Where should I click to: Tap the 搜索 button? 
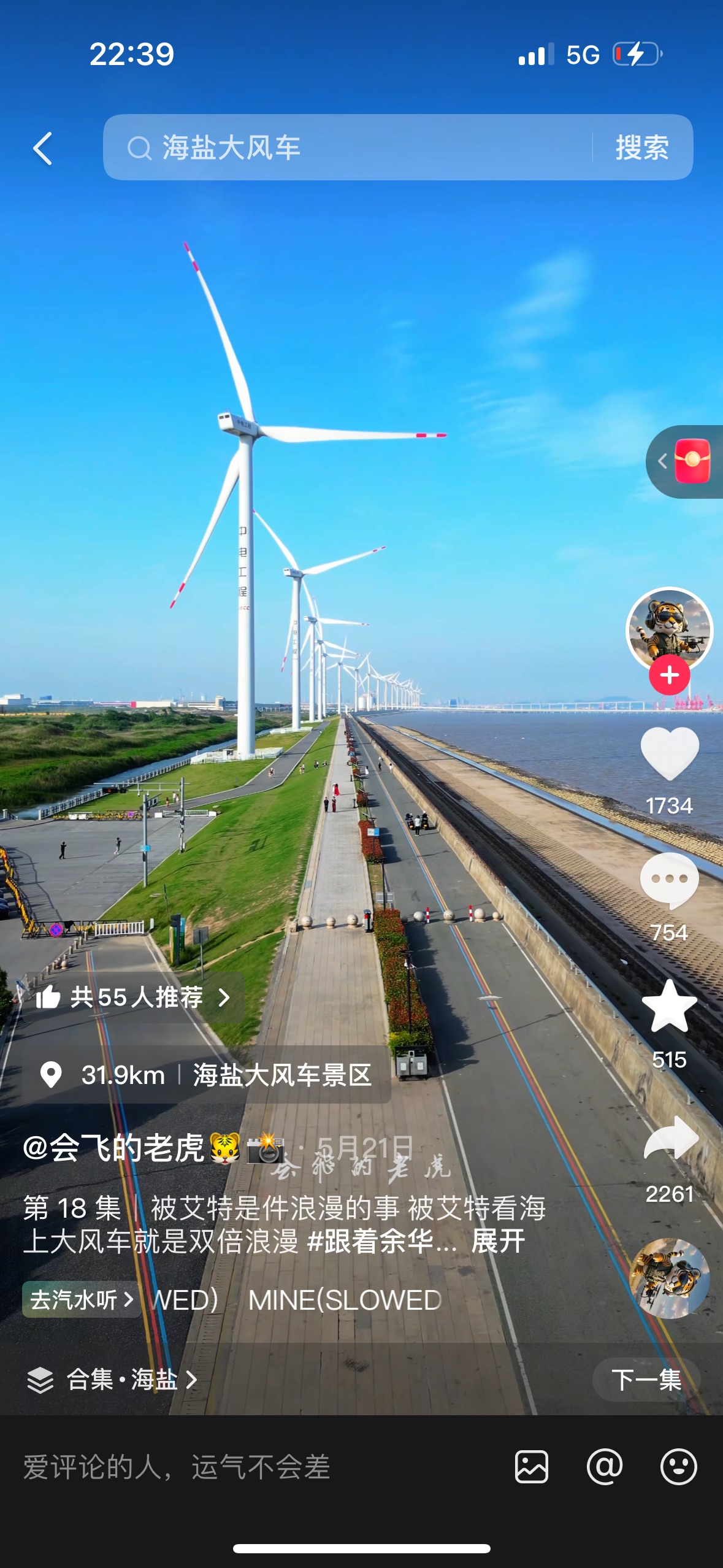[642, 148]
